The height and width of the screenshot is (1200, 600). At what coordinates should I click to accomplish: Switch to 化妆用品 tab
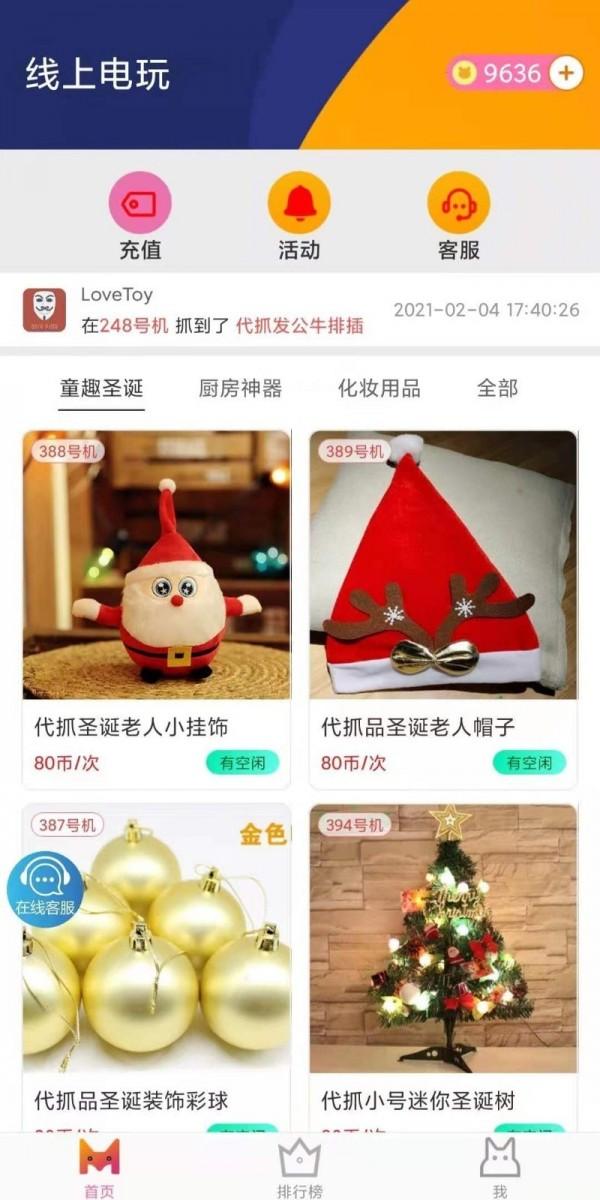pyautogui.click(x=379, y=388)
